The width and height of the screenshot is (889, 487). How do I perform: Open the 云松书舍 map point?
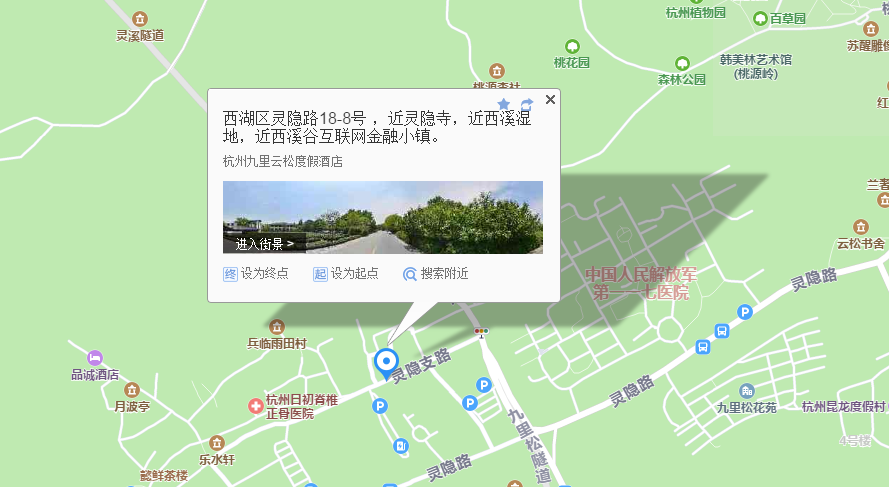[x=860, y=227]
